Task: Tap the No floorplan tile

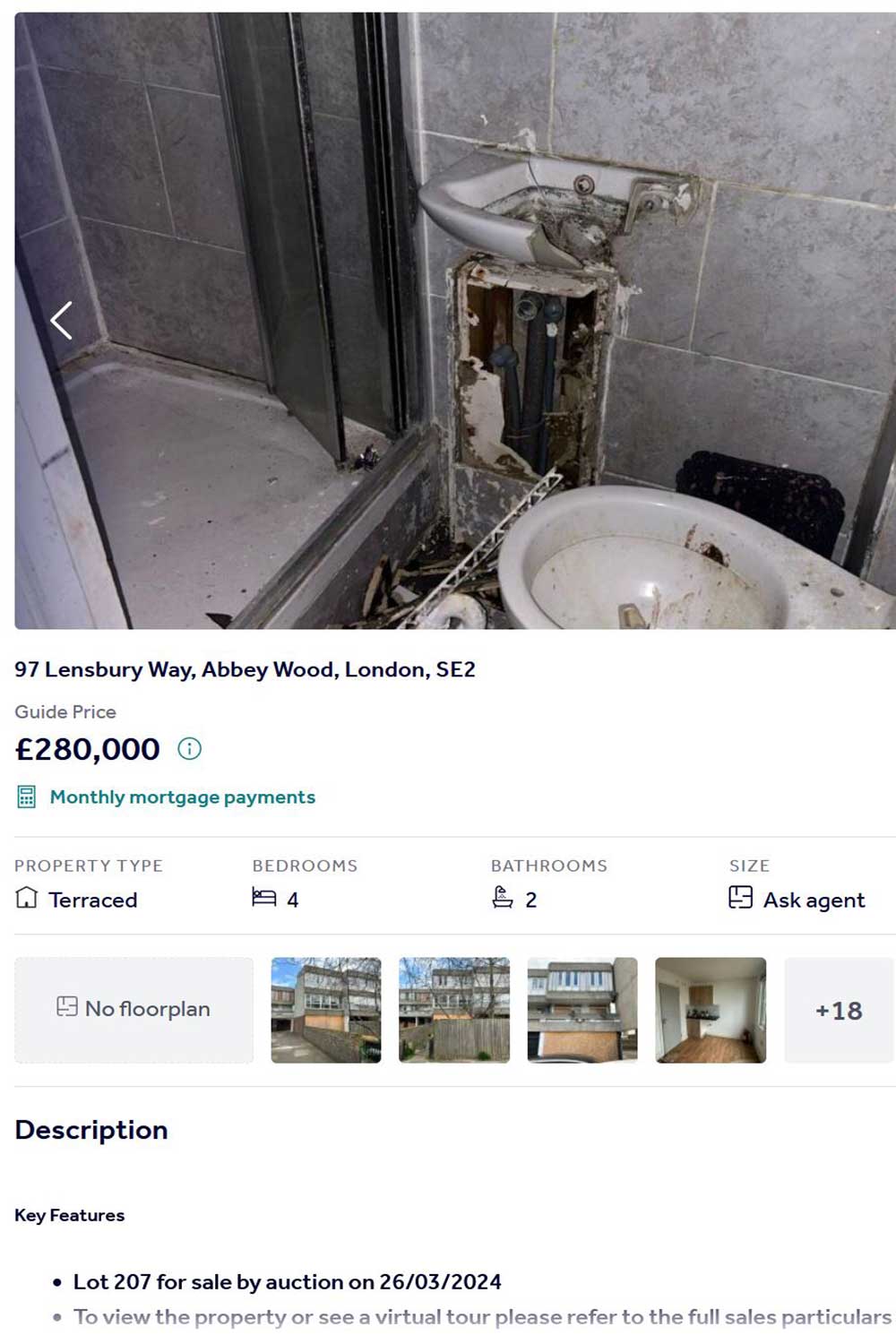Action: pyautogui.click(x=134, y=1009)
